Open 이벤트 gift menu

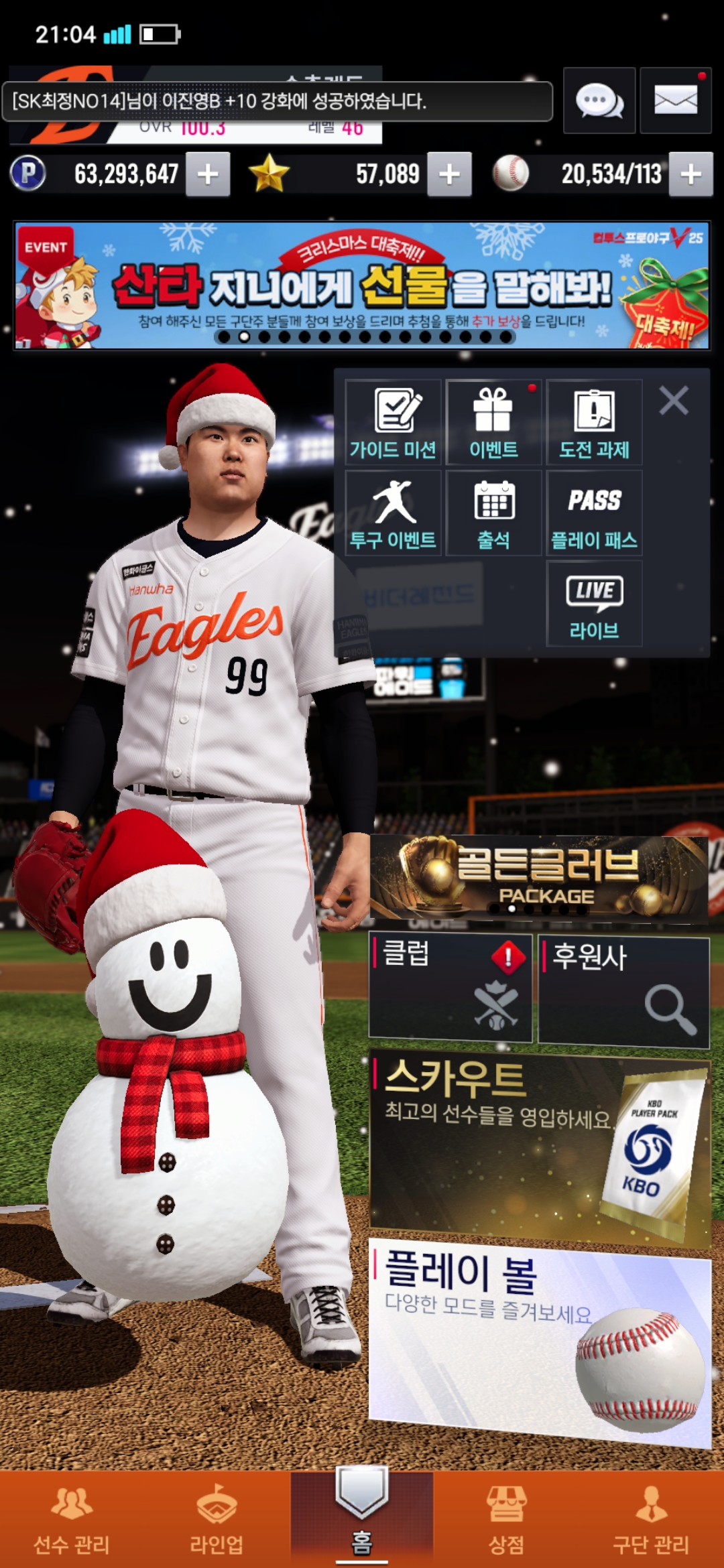click(493, 423)
